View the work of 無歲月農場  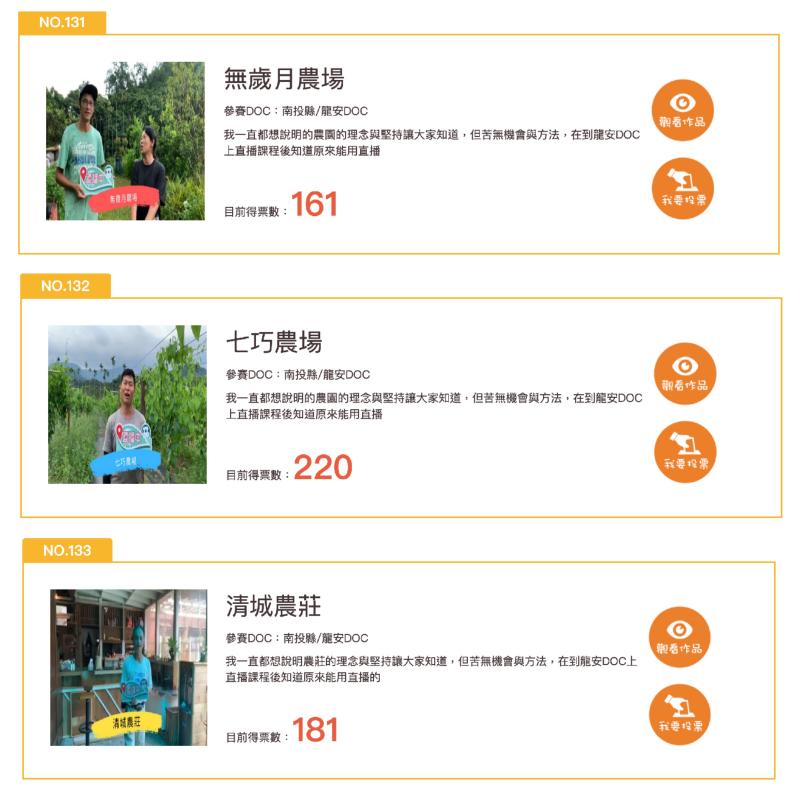click(682, 110)
